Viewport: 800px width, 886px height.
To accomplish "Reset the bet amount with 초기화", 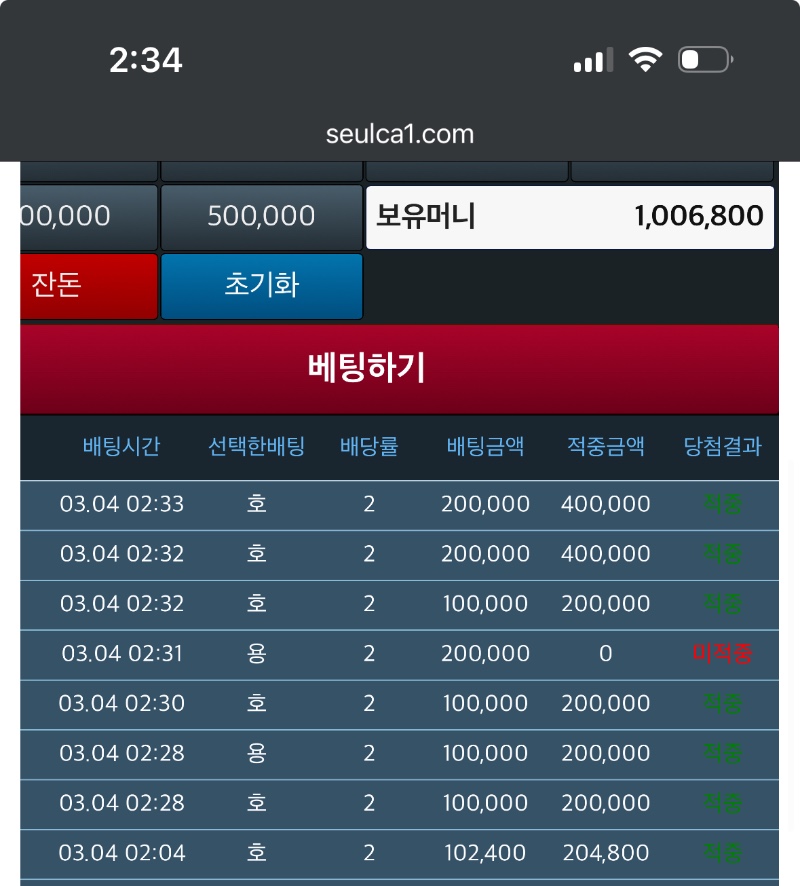I will tap(261, 286).
